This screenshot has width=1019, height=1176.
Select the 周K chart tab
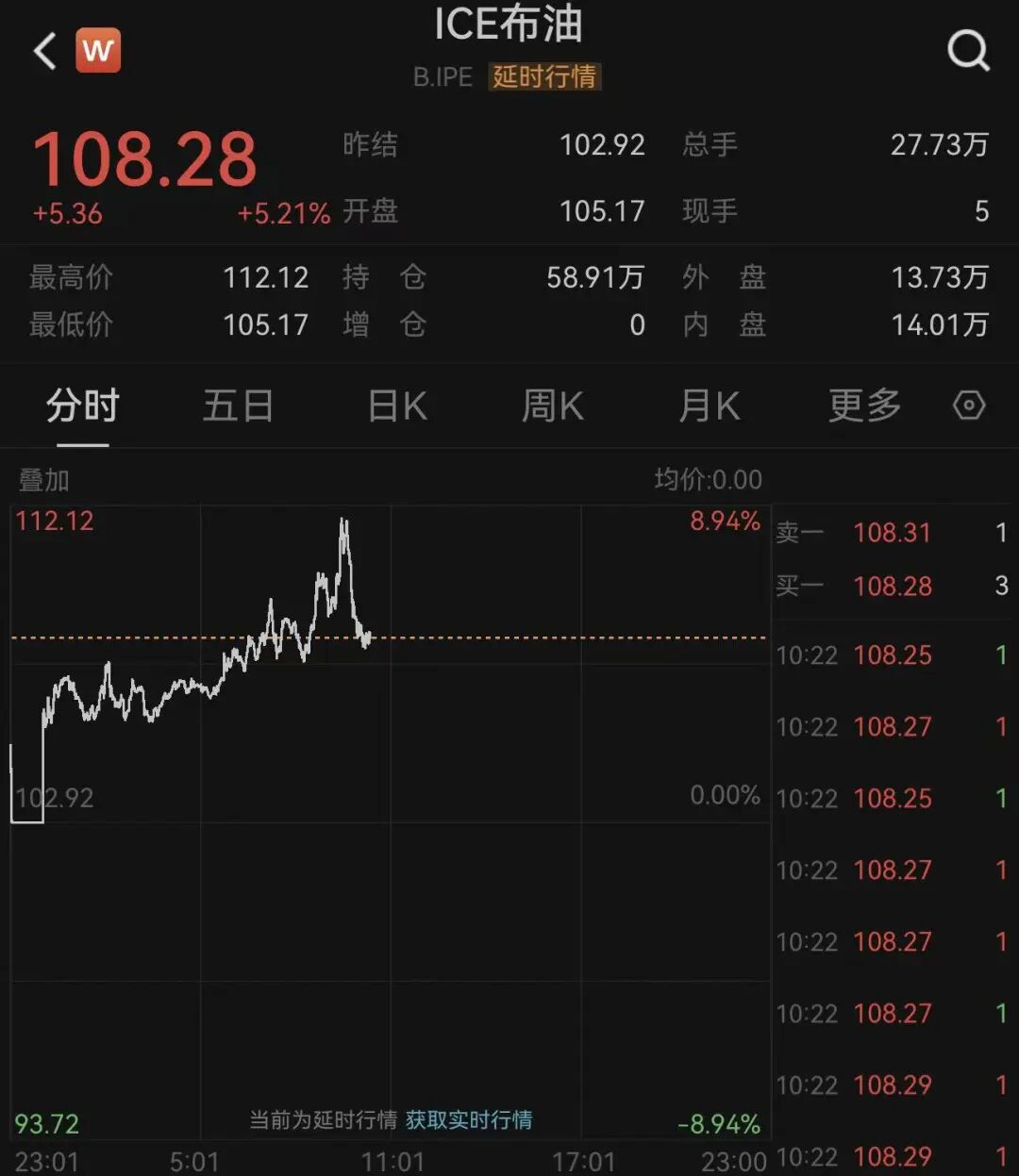tap(553, 406)
